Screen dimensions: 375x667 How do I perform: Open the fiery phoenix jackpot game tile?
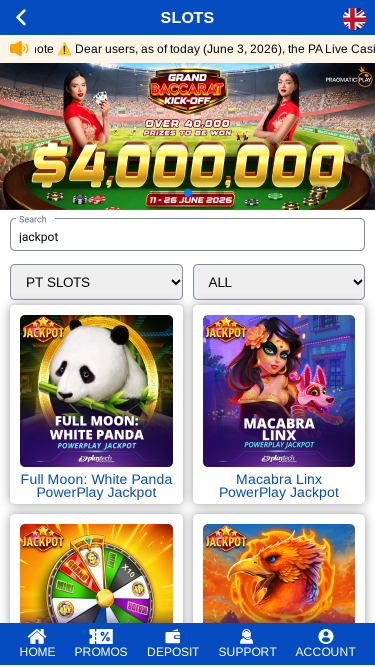point(279,573)
